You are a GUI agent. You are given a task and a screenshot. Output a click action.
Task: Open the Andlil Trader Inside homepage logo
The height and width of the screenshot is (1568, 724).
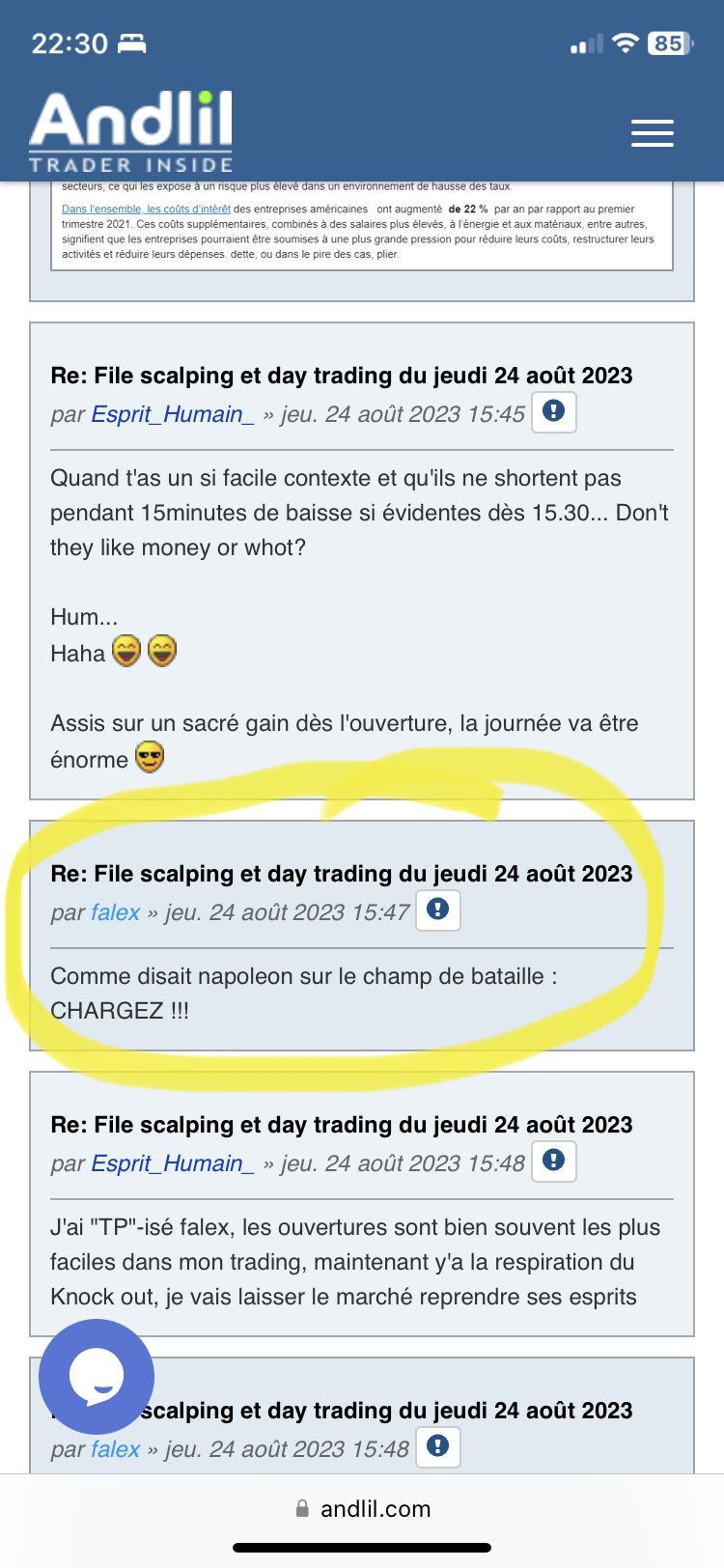[x=131, y=132]
